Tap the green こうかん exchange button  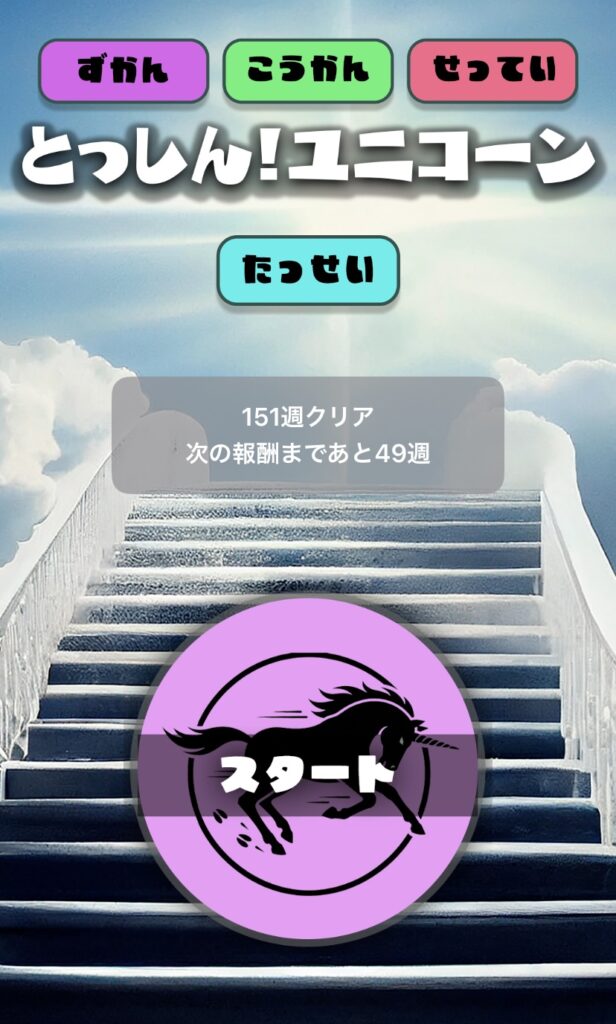coord(308,71)
